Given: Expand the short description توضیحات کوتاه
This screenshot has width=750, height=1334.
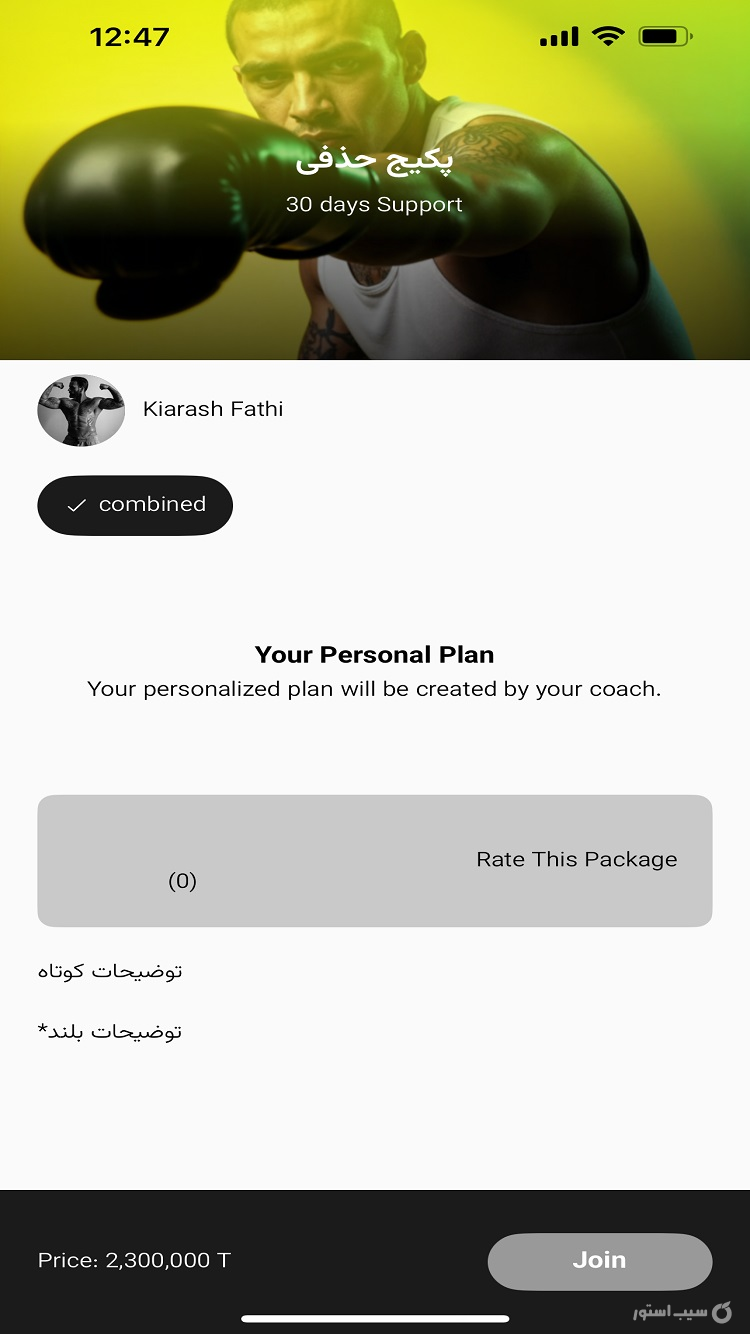Looking at the screenshot, I should tap(110, 970).
